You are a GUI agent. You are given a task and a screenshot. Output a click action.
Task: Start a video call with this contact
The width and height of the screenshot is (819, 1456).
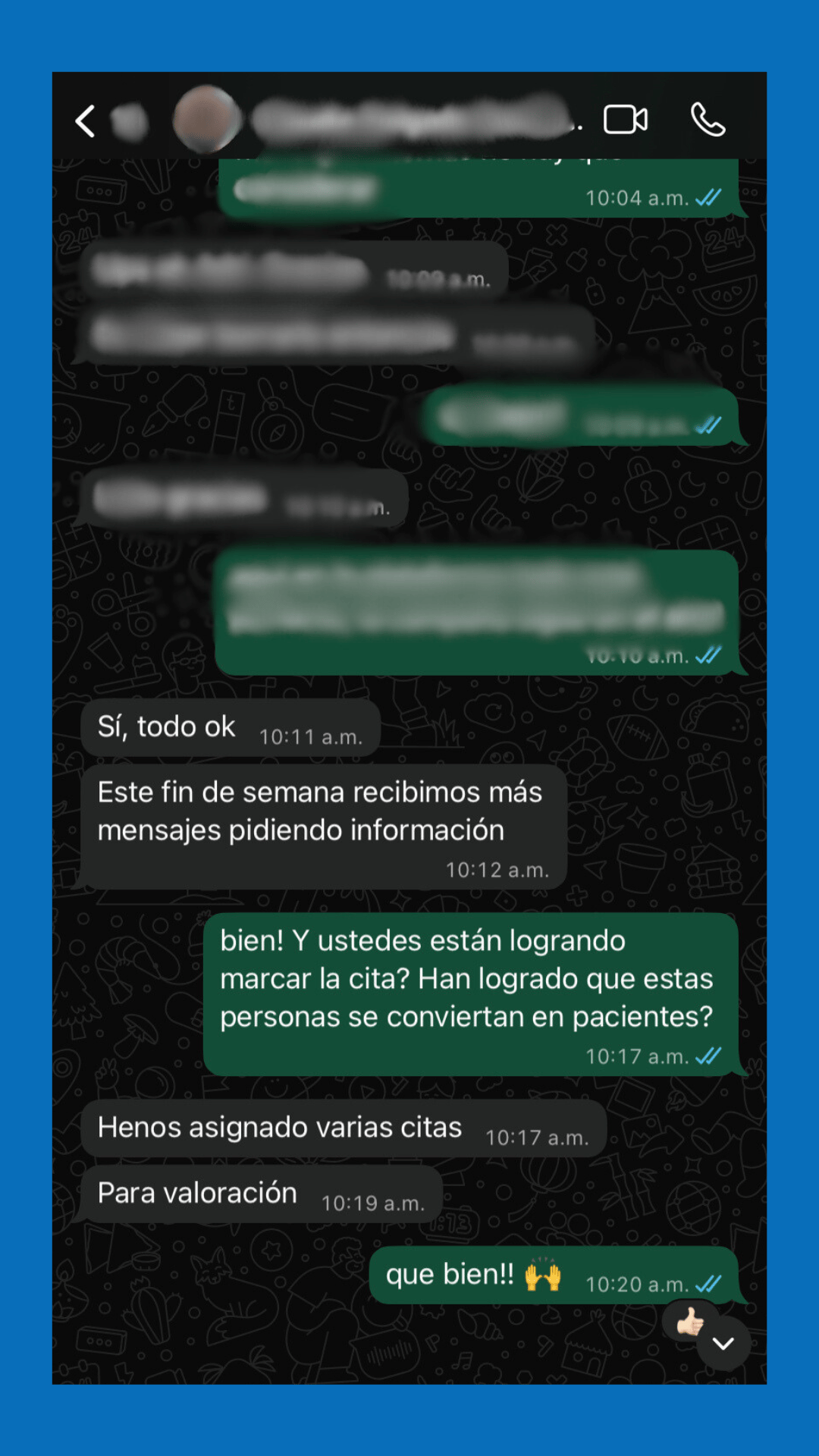point(625,118)
